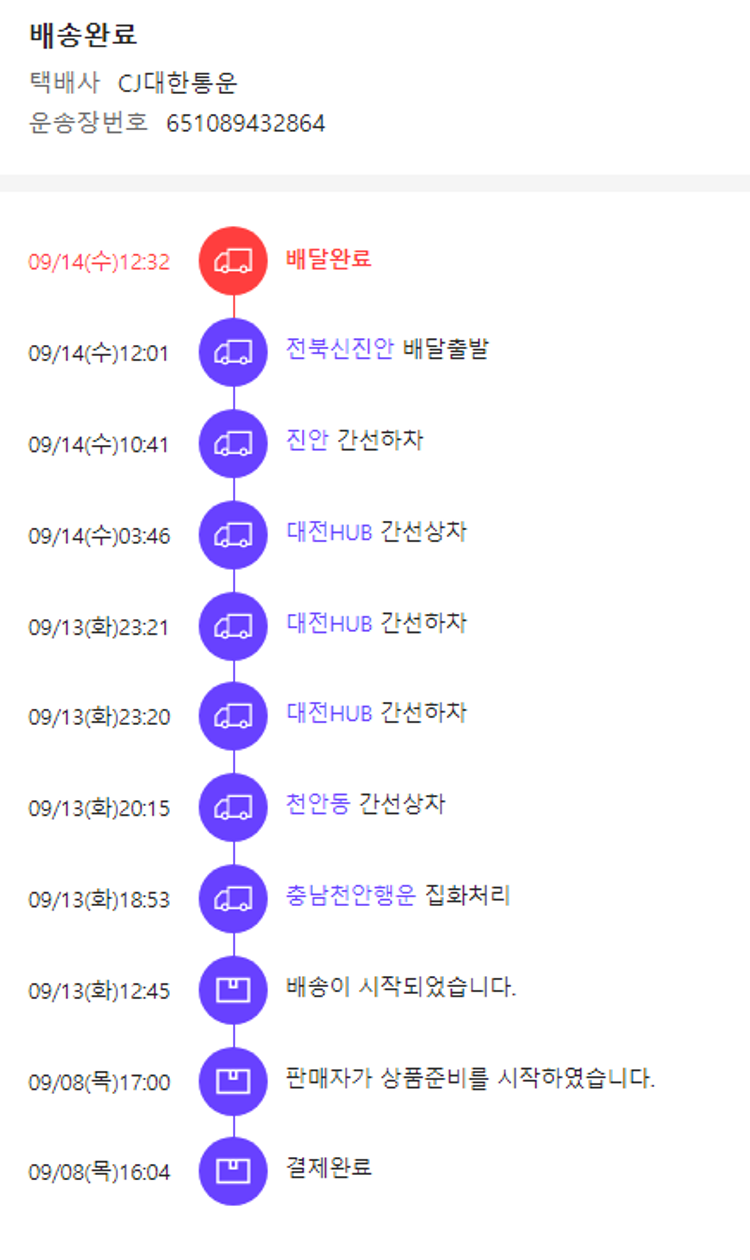Tap the 진안 location link

tap(306, 441)
